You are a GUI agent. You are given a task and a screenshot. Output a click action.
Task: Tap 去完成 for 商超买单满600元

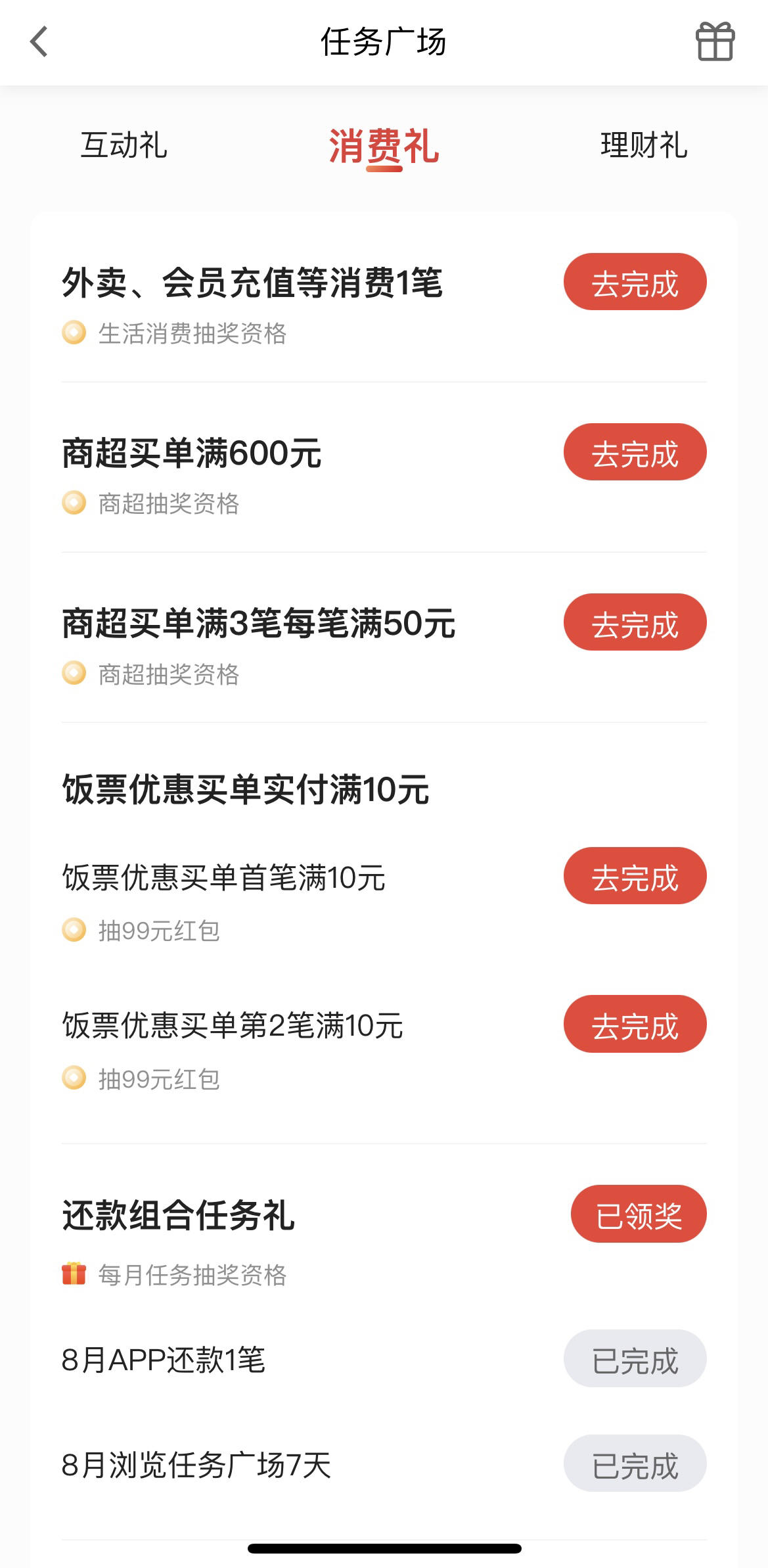[x=635, y=452]
